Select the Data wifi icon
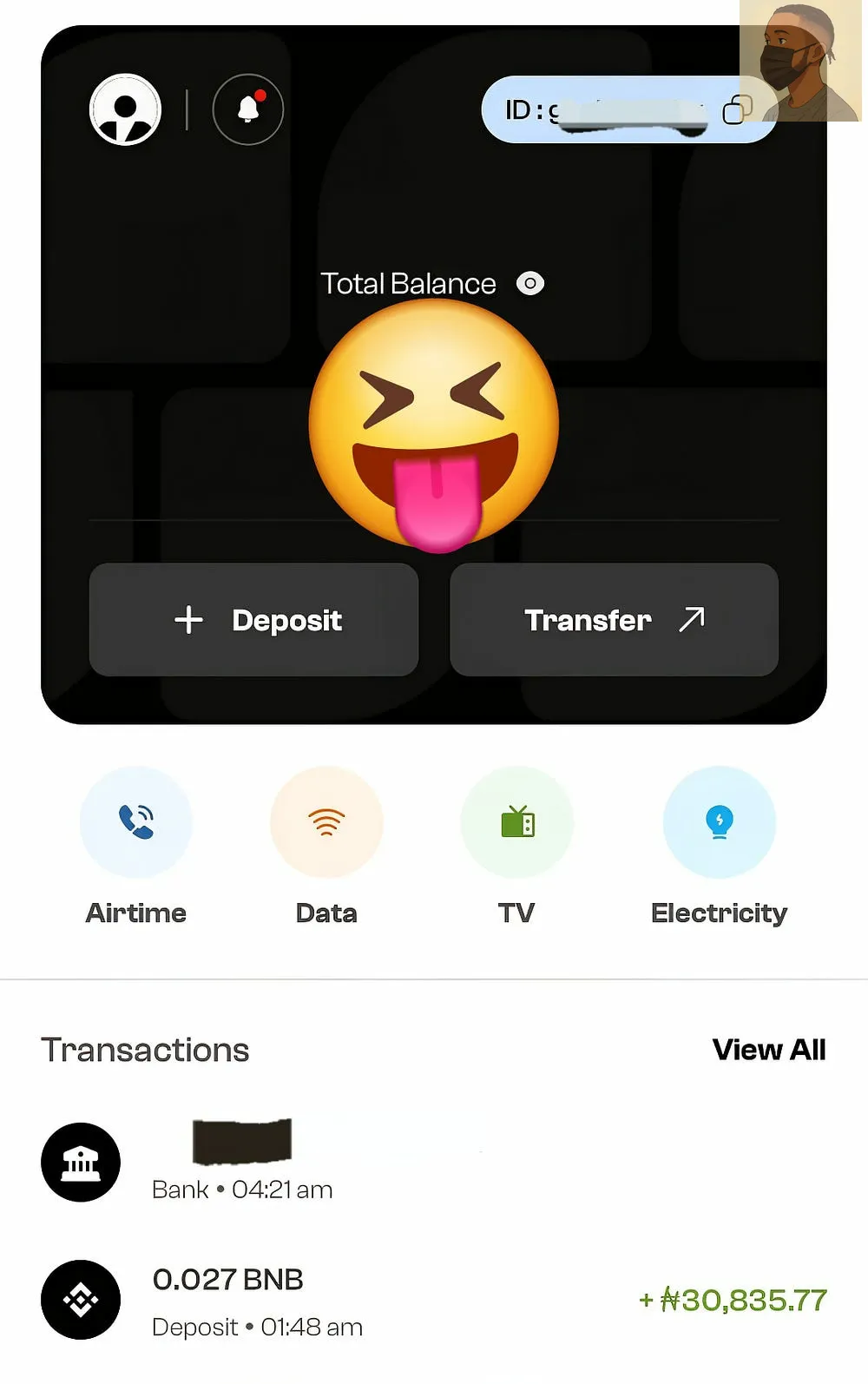Viewport: 868px width, 1384px height. coord(326,821)
